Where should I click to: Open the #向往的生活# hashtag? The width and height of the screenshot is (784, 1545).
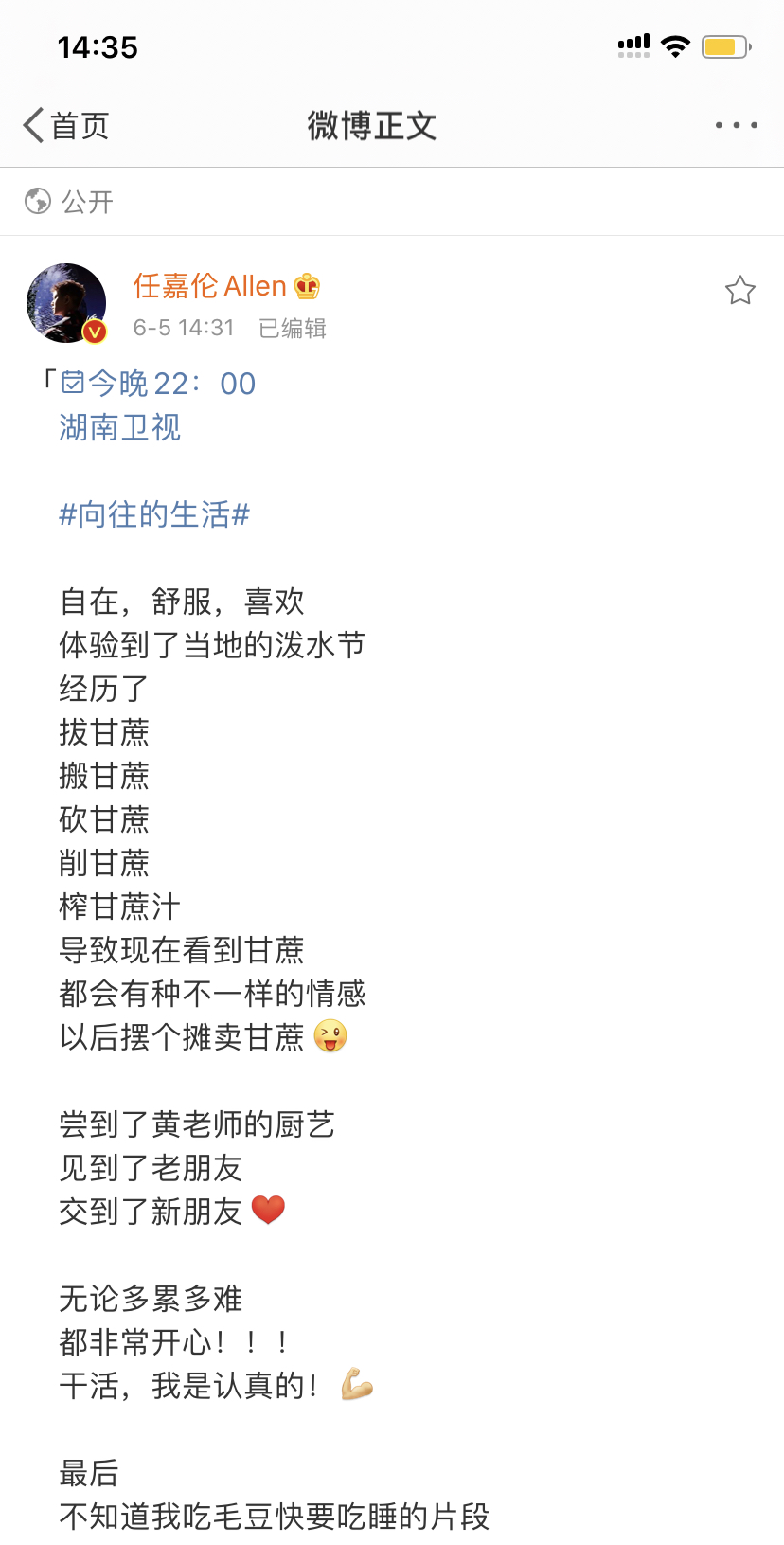point(154,514)
